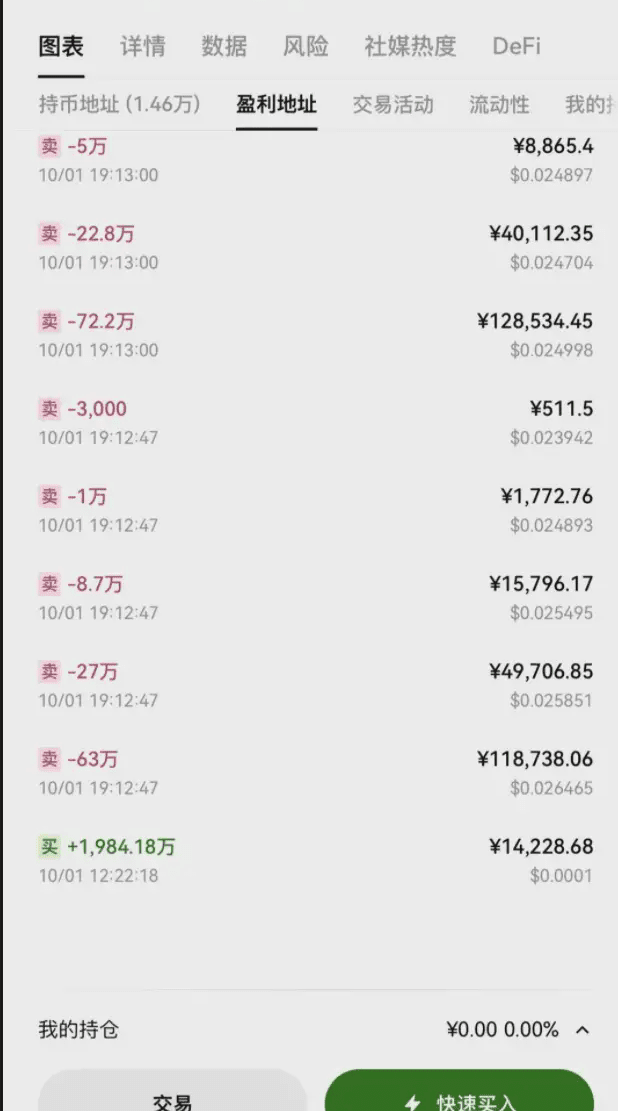
Task: Open the 持币地址 (1.46万) sub-tab
Action: coord(120,105)
